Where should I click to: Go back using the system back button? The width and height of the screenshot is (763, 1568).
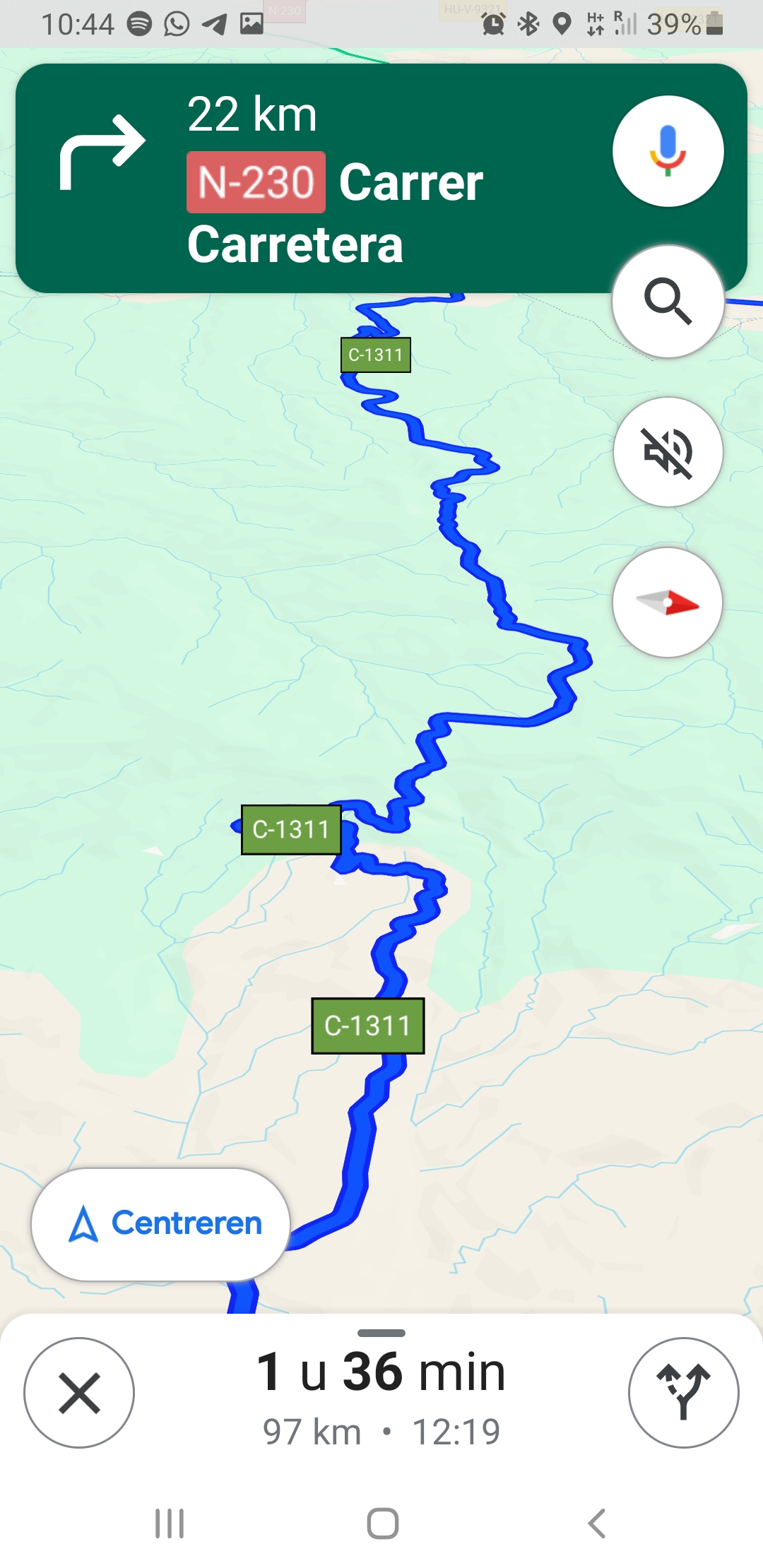597,1524
